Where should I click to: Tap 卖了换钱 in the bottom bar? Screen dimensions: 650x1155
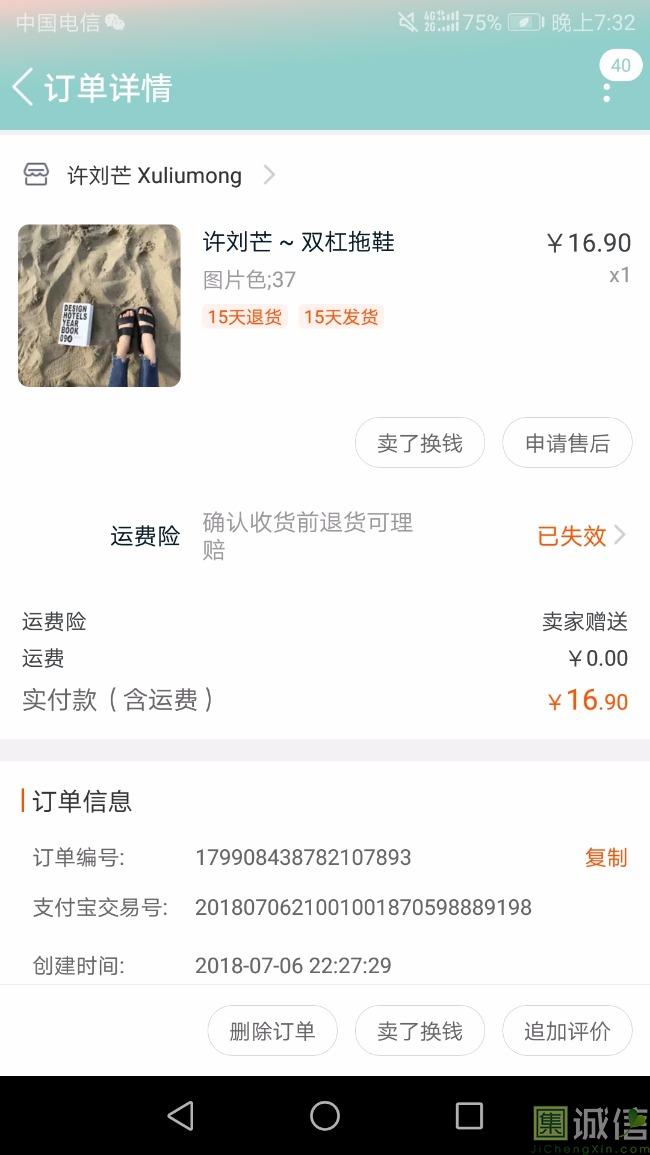[x=420, y=1031]
